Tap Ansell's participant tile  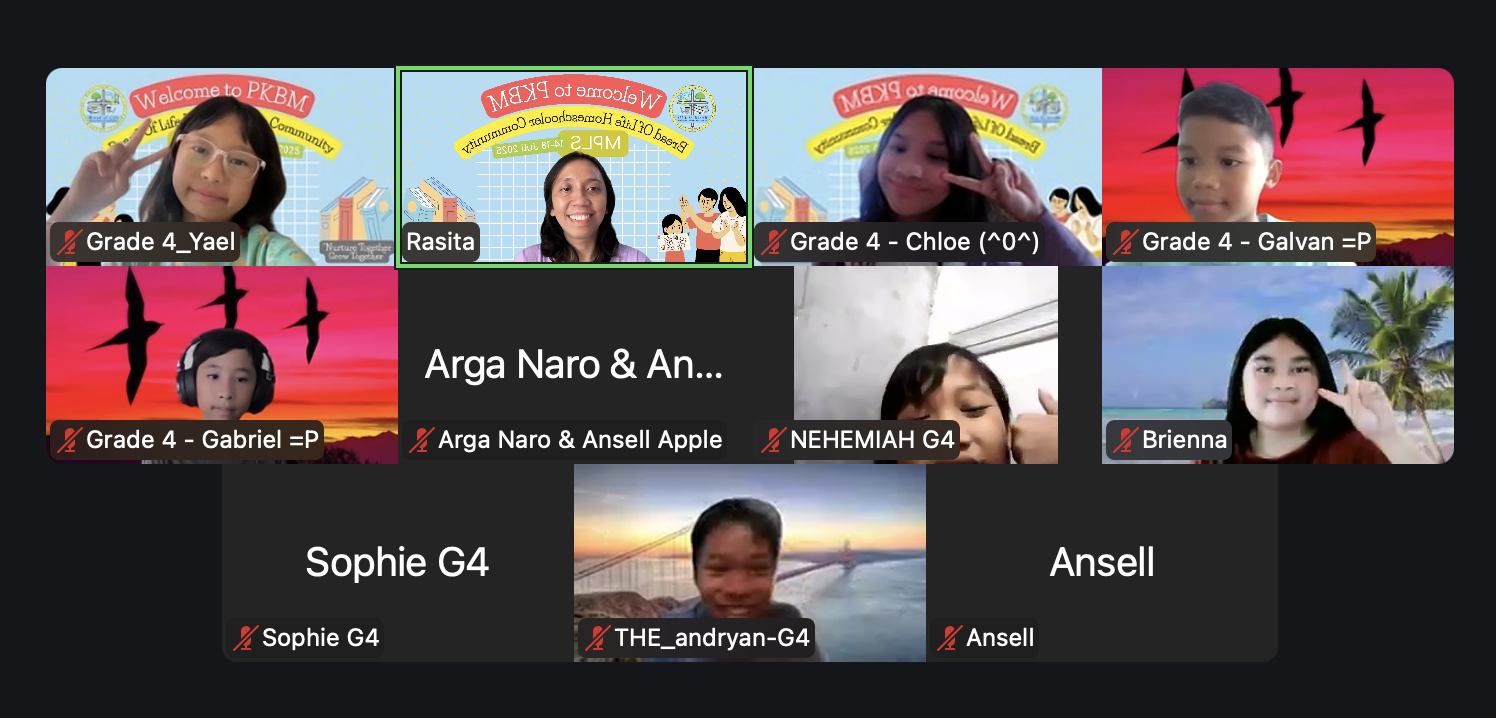tap(1102, 562)
